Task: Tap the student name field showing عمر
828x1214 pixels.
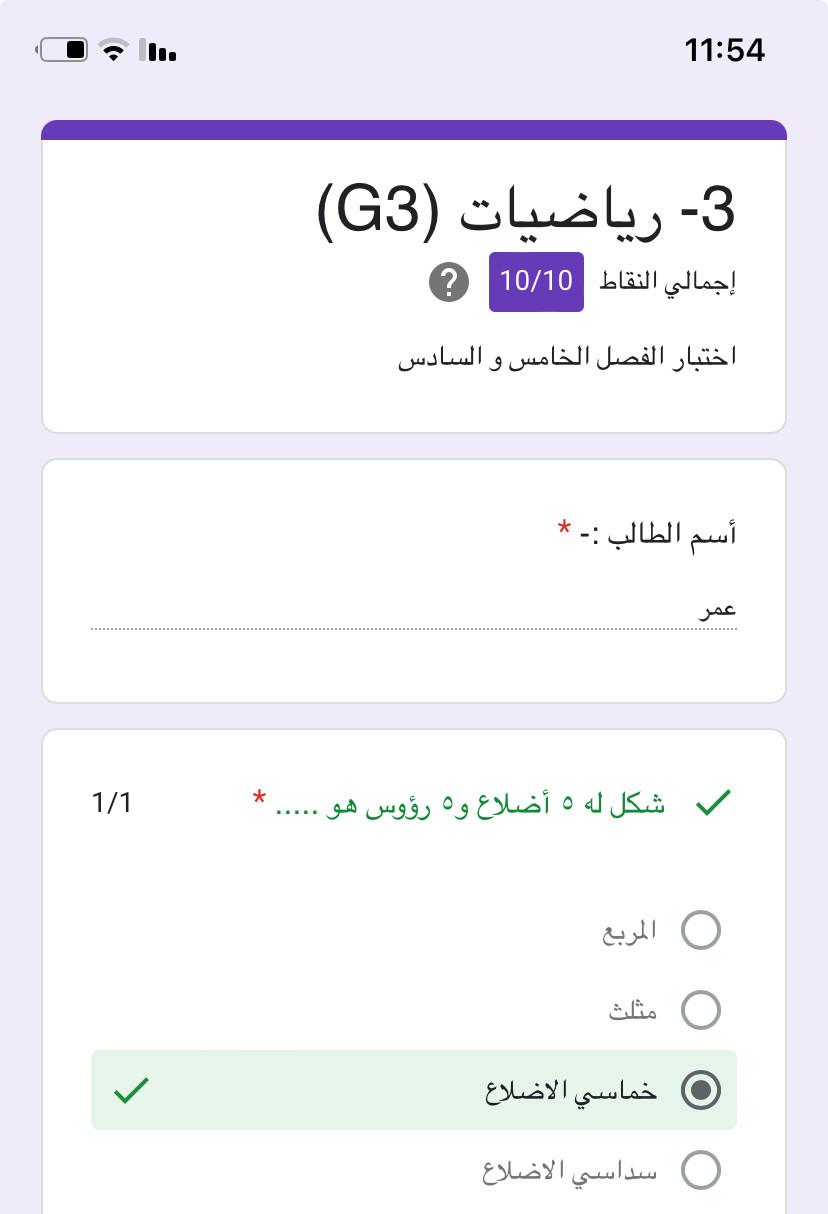Action: click(414, 609)
